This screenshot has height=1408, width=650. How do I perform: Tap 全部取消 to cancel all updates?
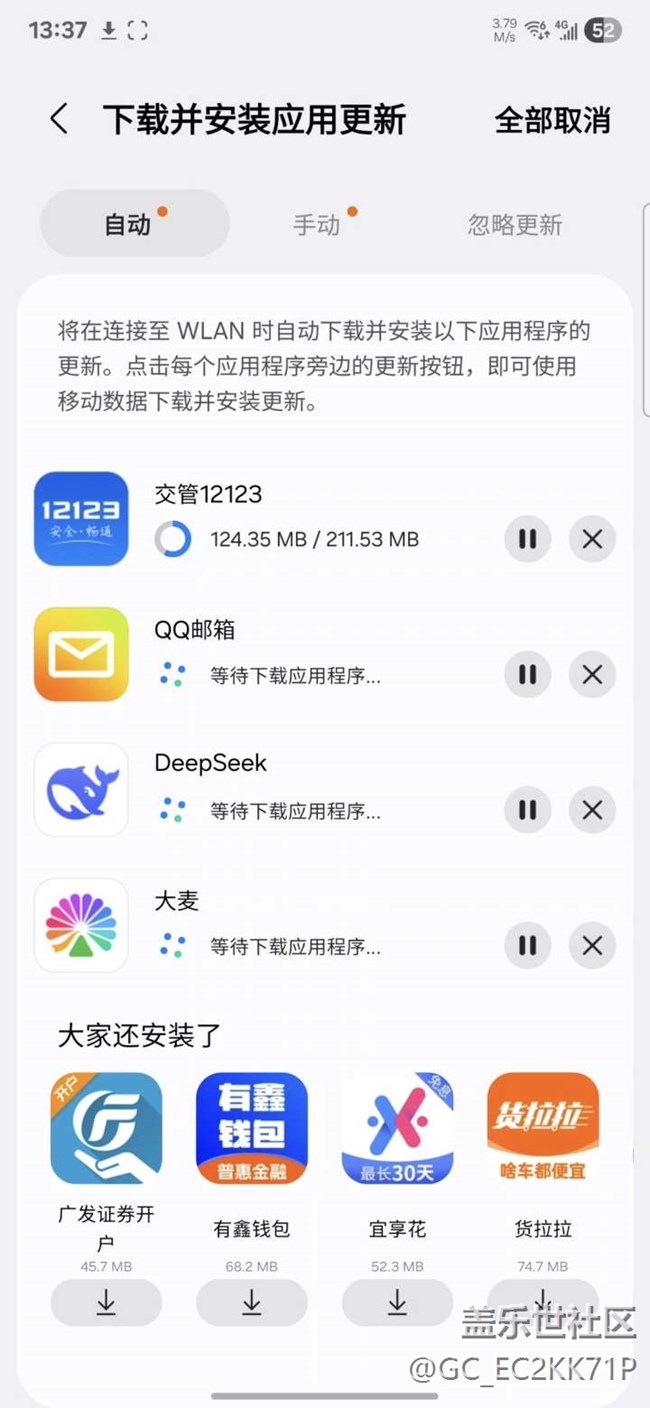(552, 120)
